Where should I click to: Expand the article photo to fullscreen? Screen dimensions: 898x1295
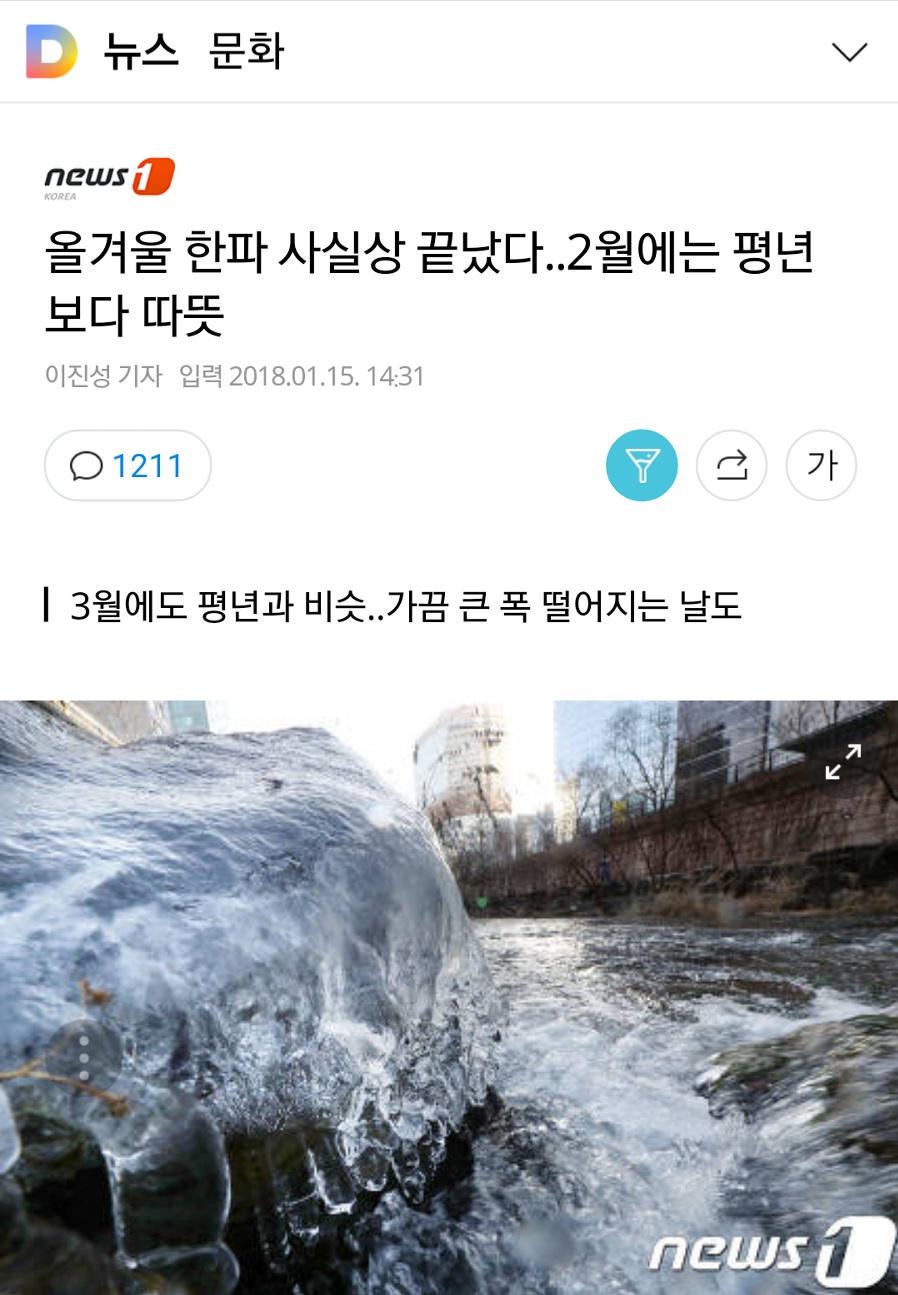[x=842, y=762]
